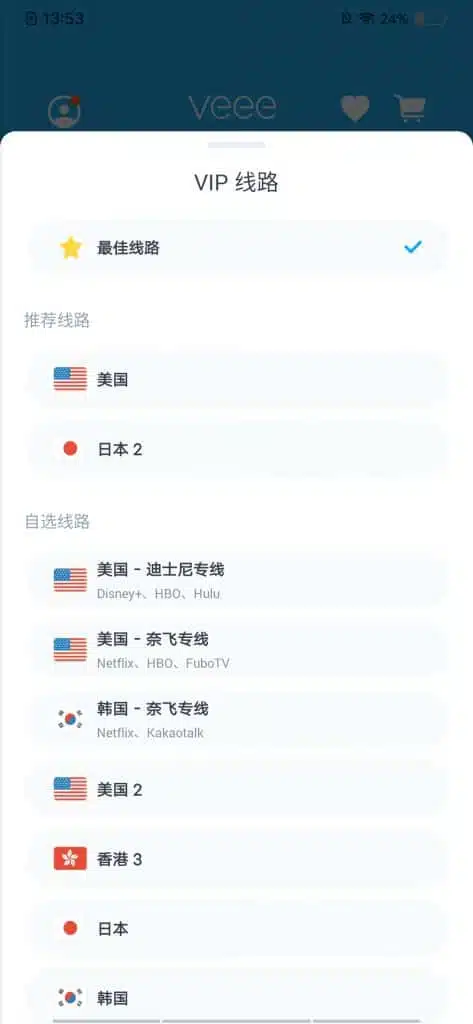This screenshot has width=473, height=1024.
Task: Select the 美国 2 route
Action: 236,789
